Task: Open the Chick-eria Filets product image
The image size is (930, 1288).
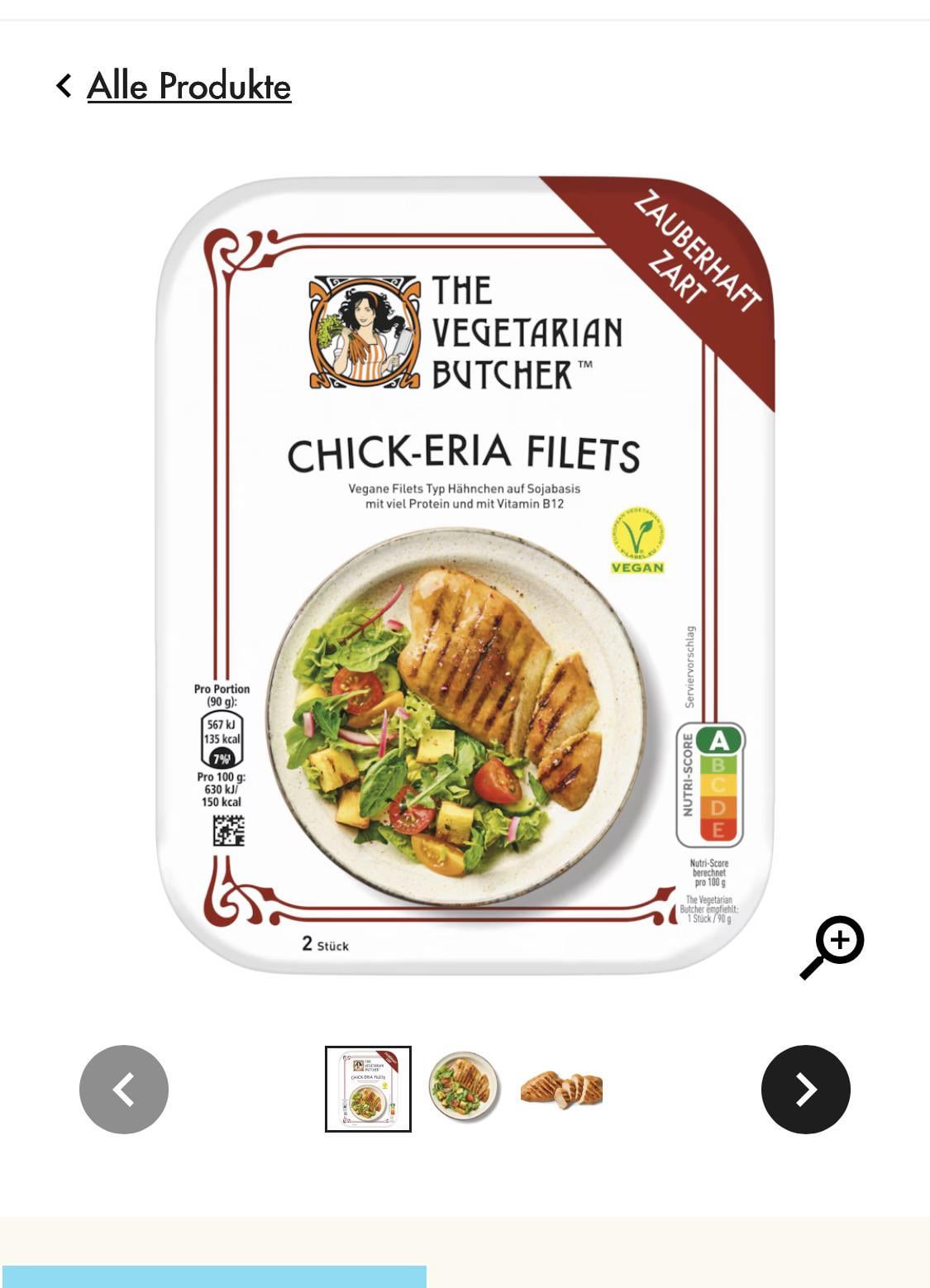Action: point(465,575)
